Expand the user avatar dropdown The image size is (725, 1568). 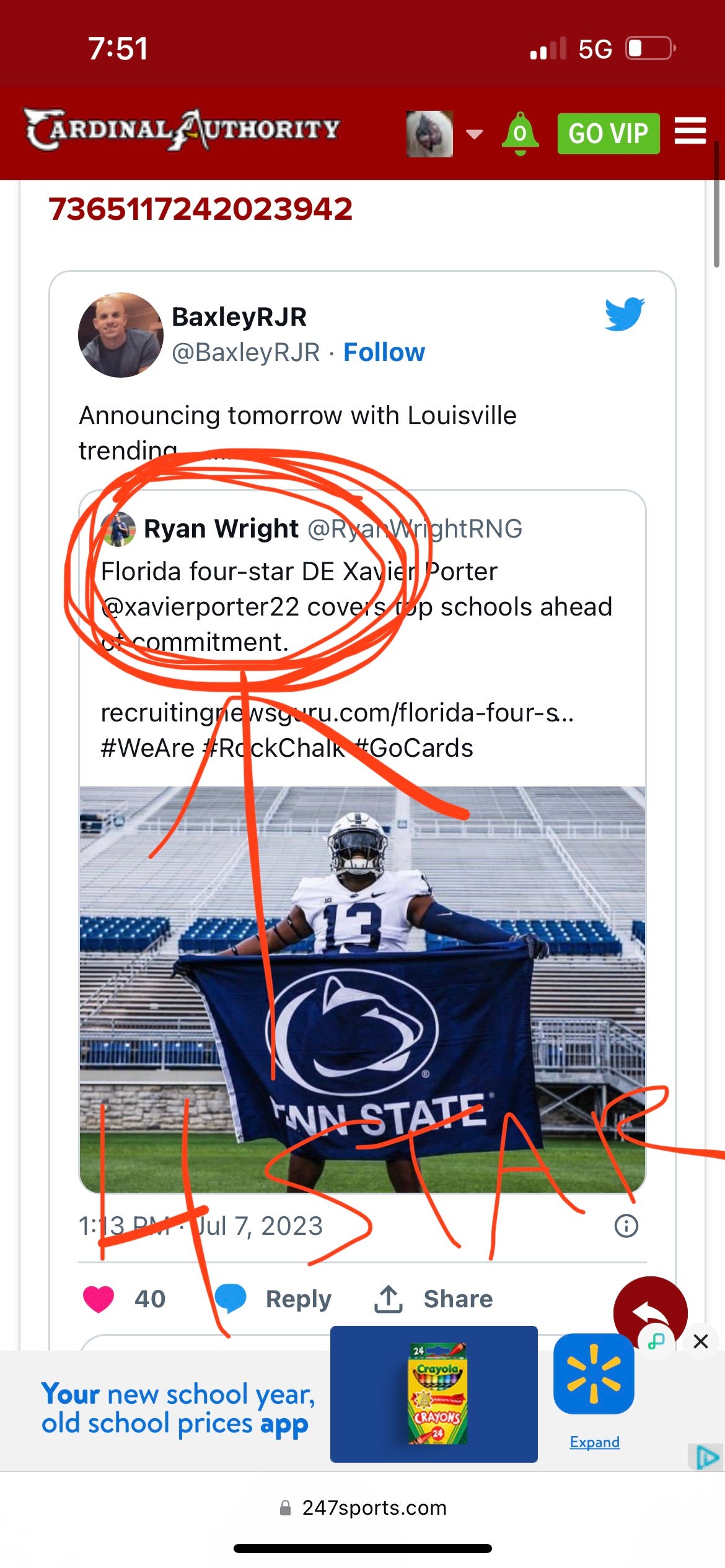click(474, 134)
